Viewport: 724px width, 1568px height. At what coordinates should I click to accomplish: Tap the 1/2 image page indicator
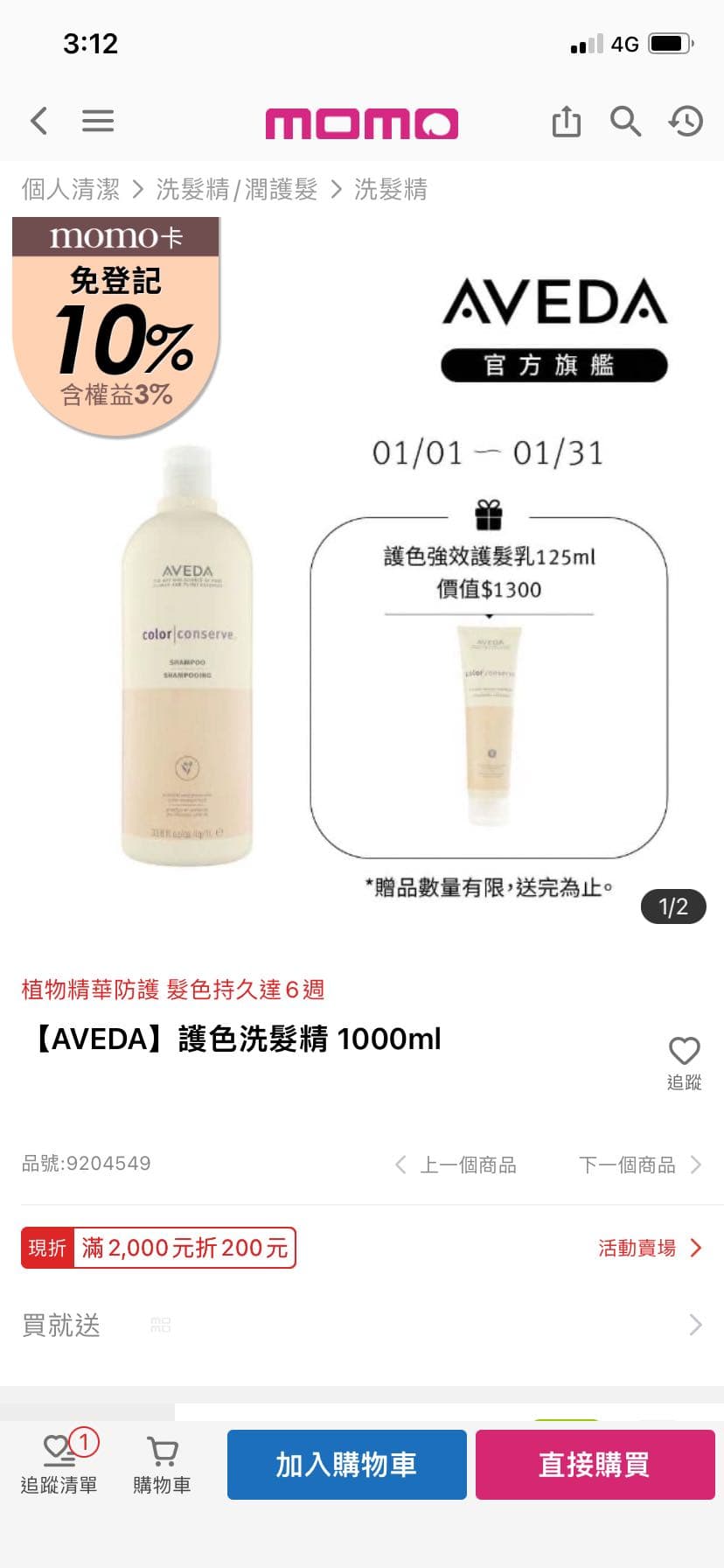672,906
